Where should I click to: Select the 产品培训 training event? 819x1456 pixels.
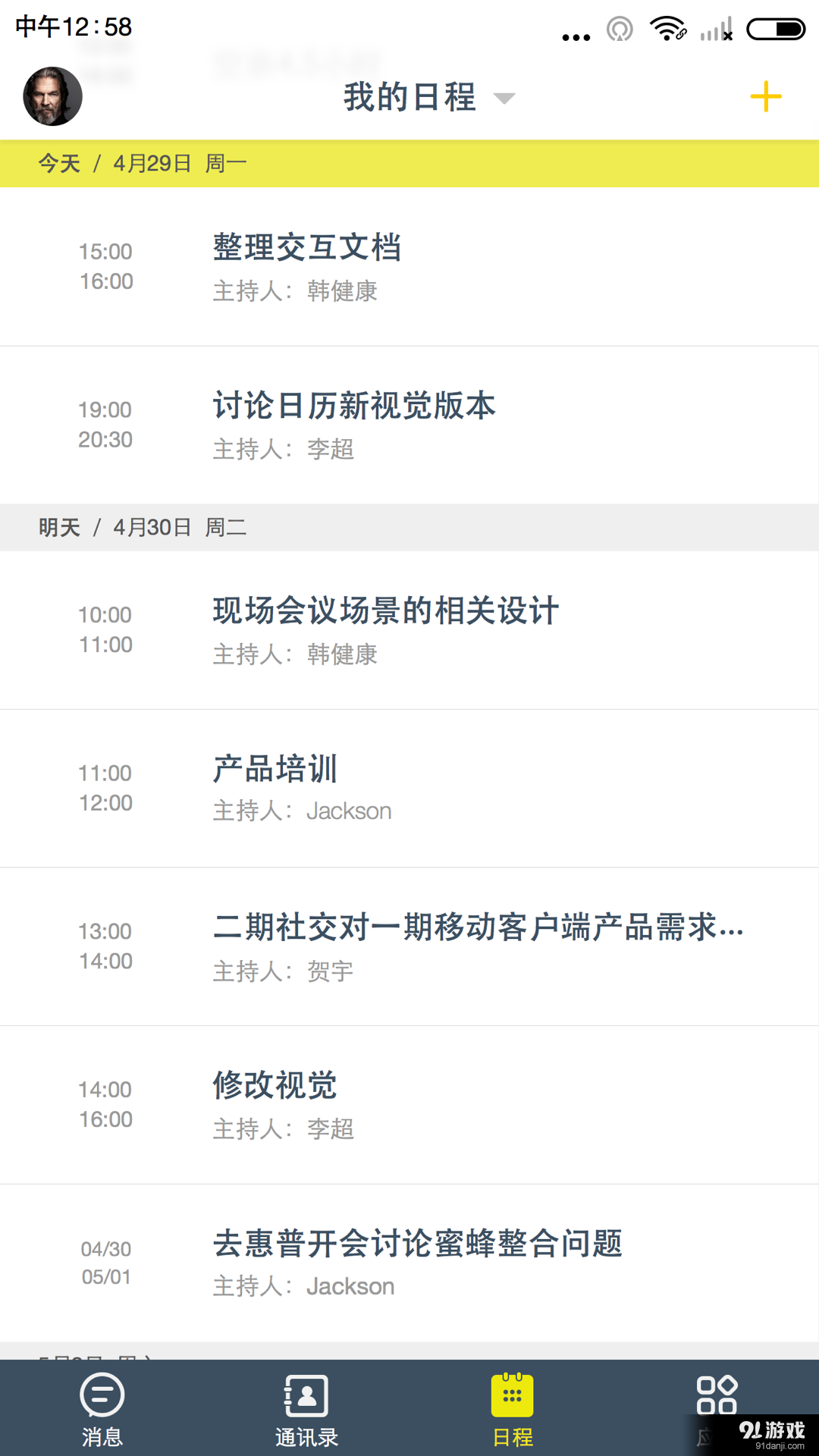[275, 770]
